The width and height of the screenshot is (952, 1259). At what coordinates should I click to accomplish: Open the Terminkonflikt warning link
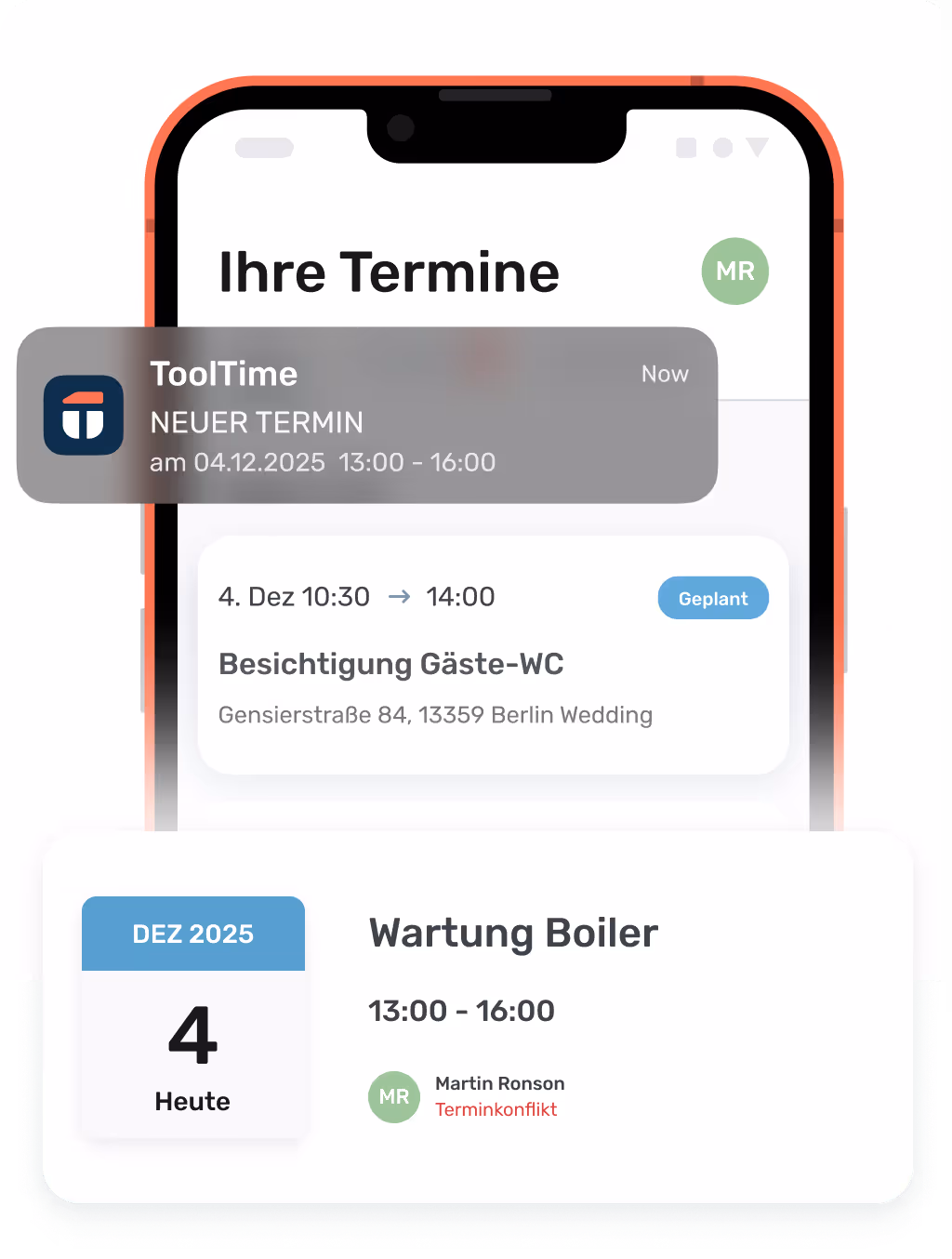(x=496, y=1109)
